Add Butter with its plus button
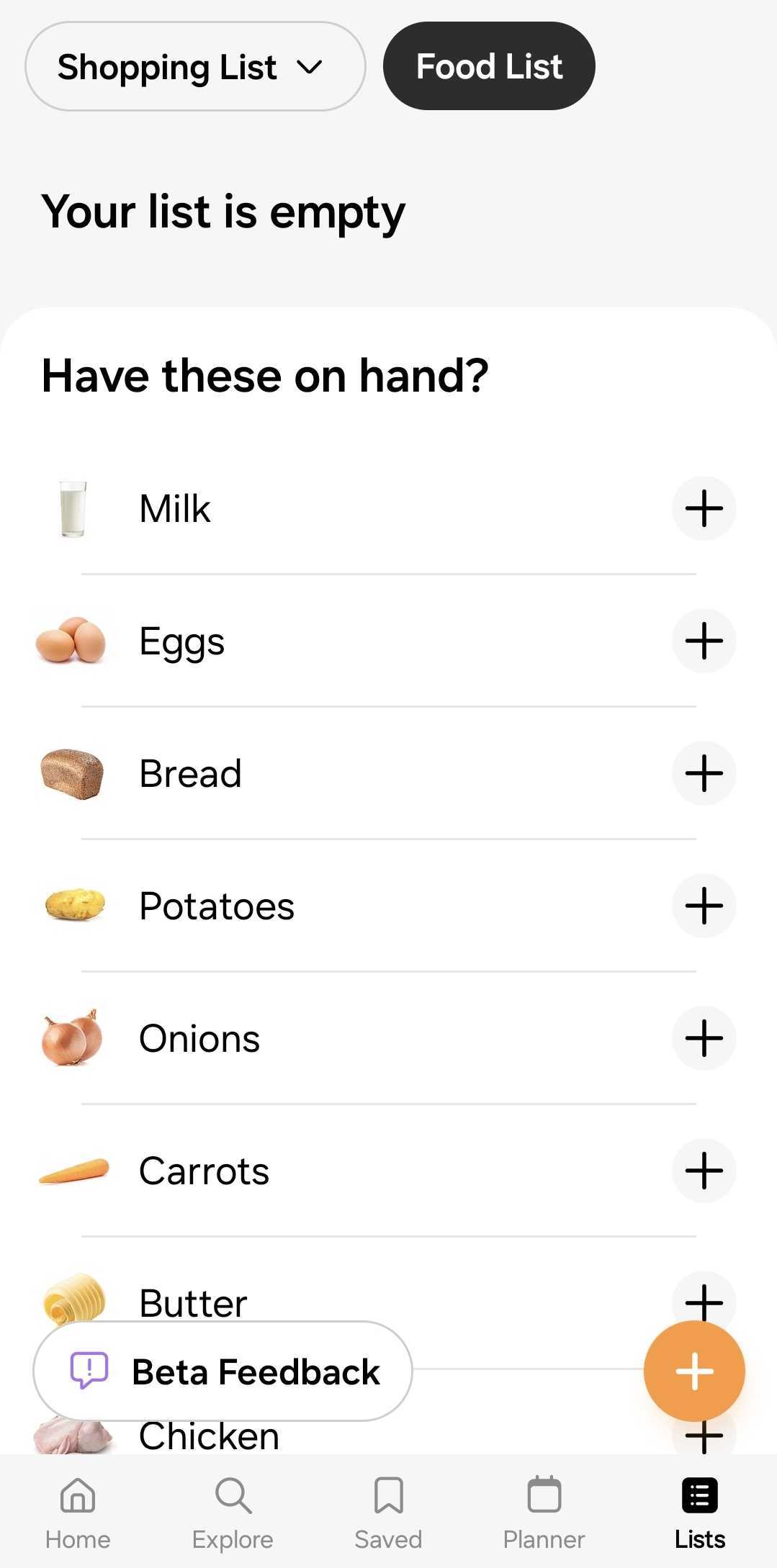The height and width of the screenshot is (1568, 777). (704, 1299)
